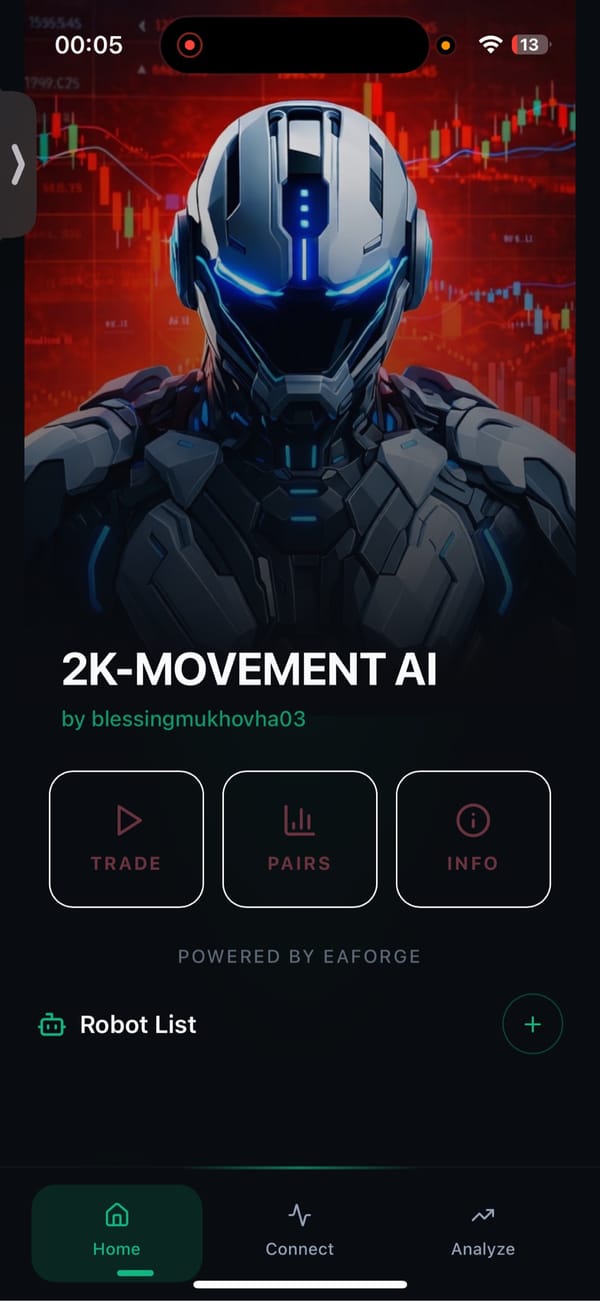Image resolution: width=600 pixels, height=1301 pixels.
Task: Go to the Analyze tab
Action: coord(482,1231)
